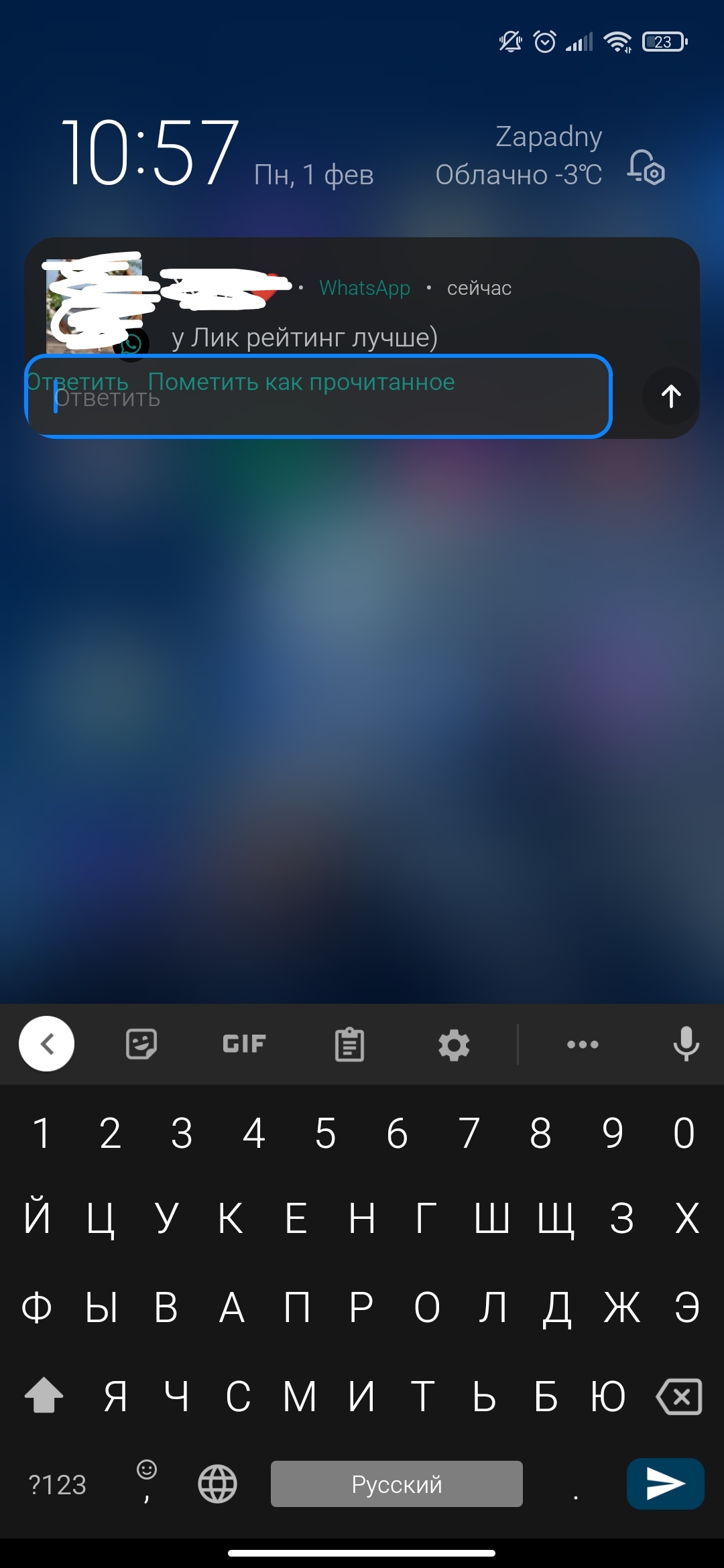Tap the Русский space bar
The image size is (724, 1568).
pos(397,1484)
